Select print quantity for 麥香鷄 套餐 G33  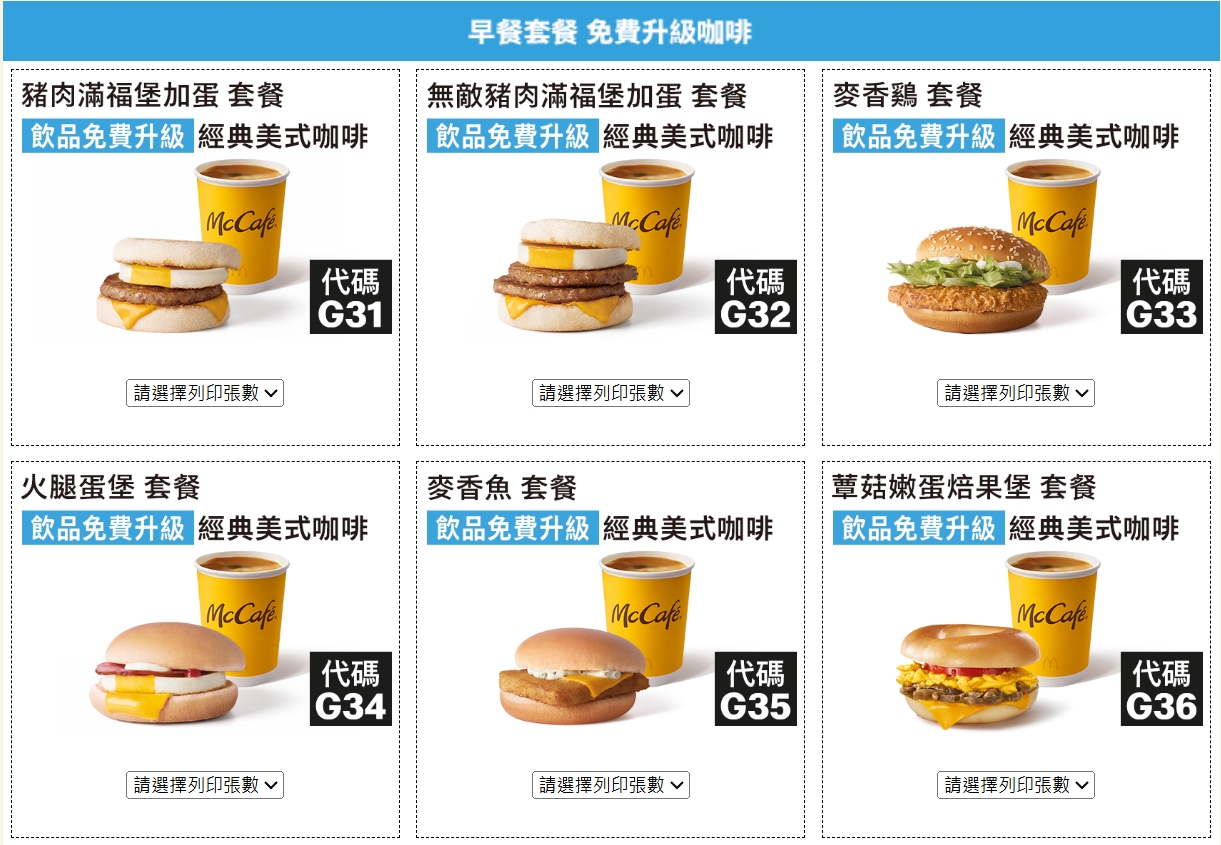pyautogui.click(x=1016, y=393)
